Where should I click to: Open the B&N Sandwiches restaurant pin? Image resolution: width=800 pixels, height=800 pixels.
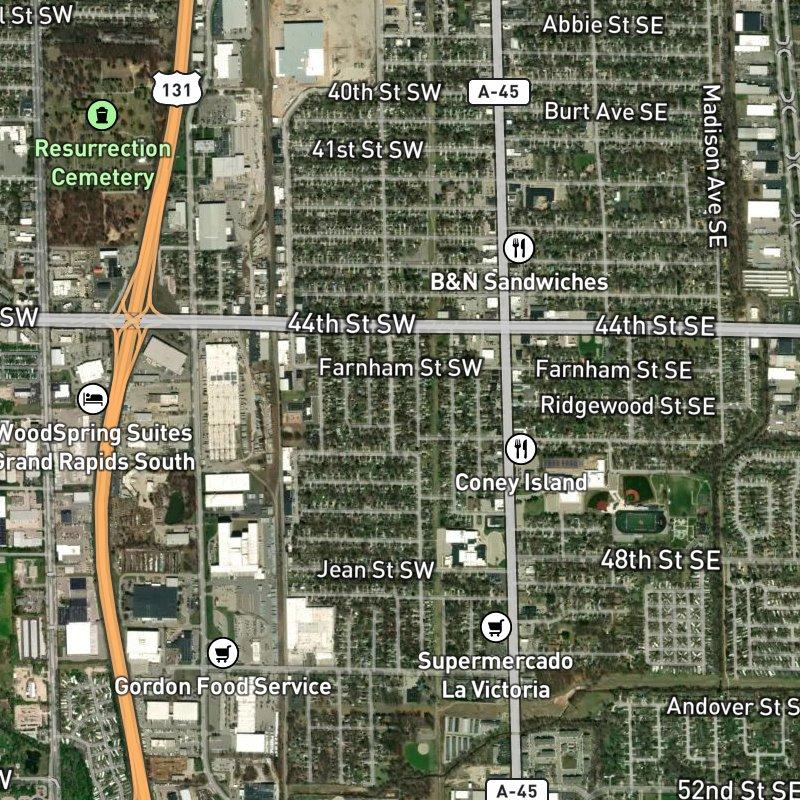(x=518, y=247)
